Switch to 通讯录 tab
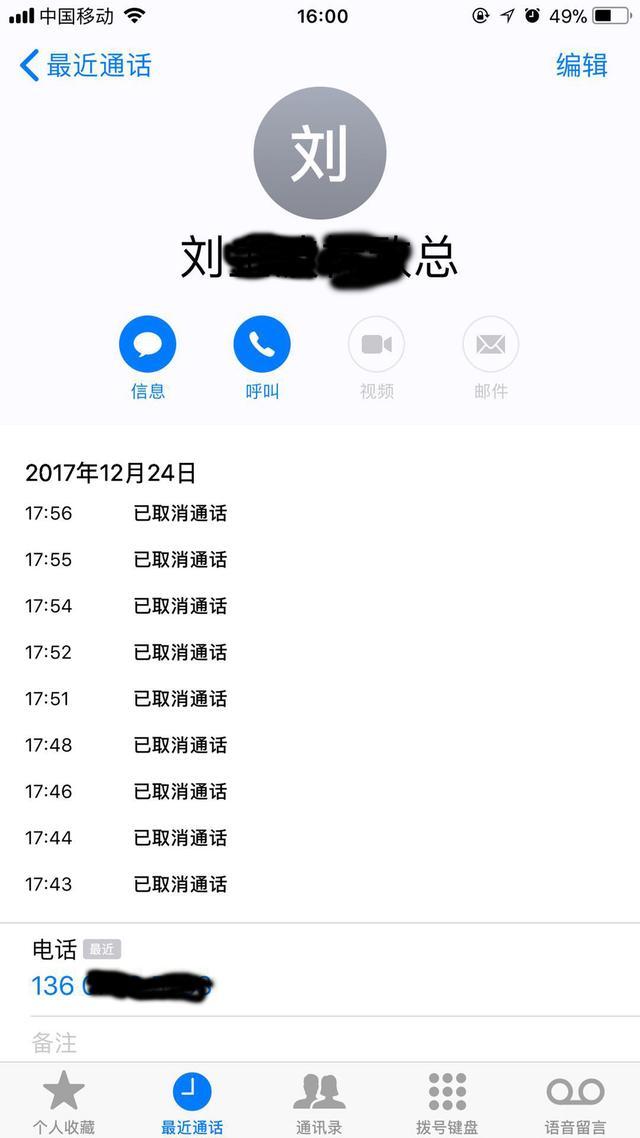The height and width of the screenshot is (1138, 640). (x=319, y=1100)
